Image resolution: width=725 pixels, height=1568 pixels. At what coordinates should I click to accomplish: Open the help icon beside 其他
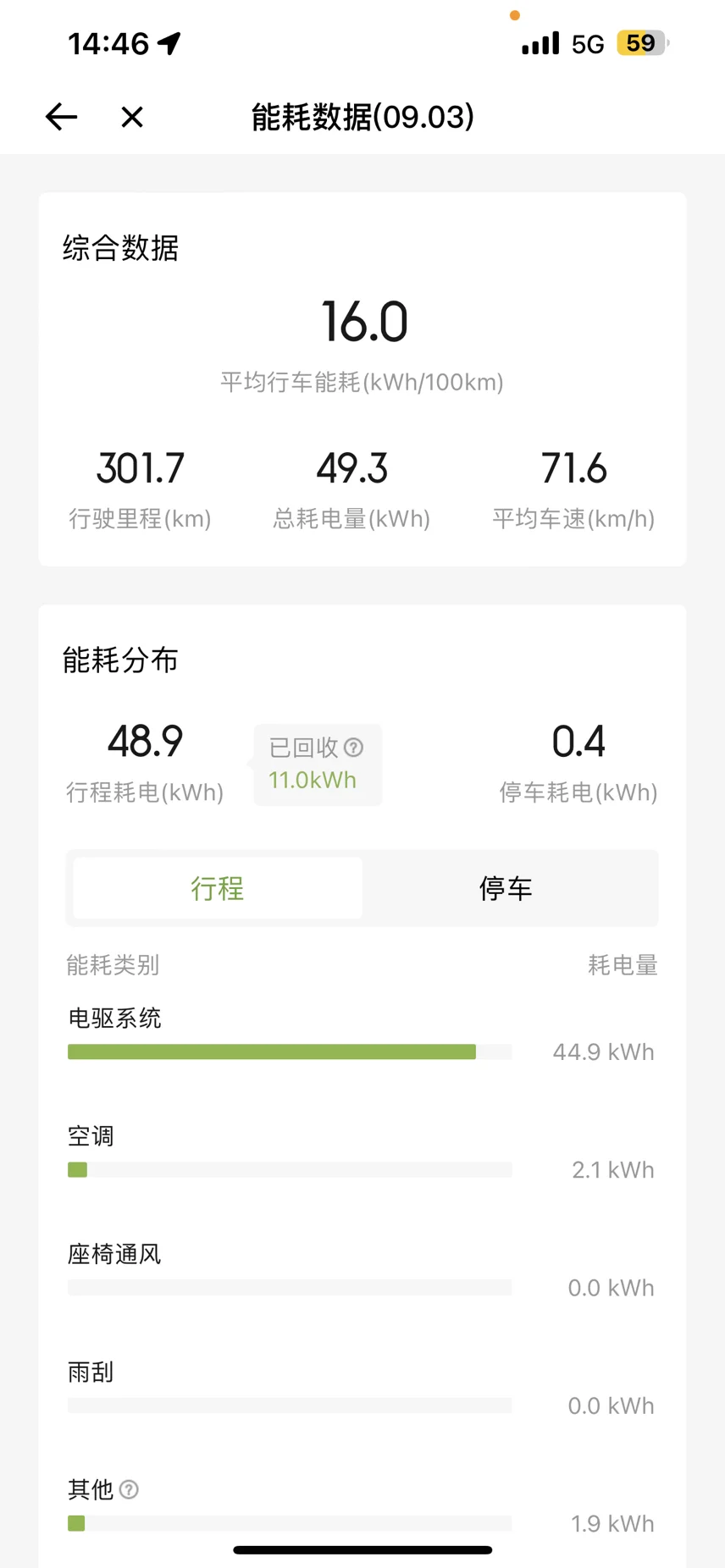(x=129, y=1489)
